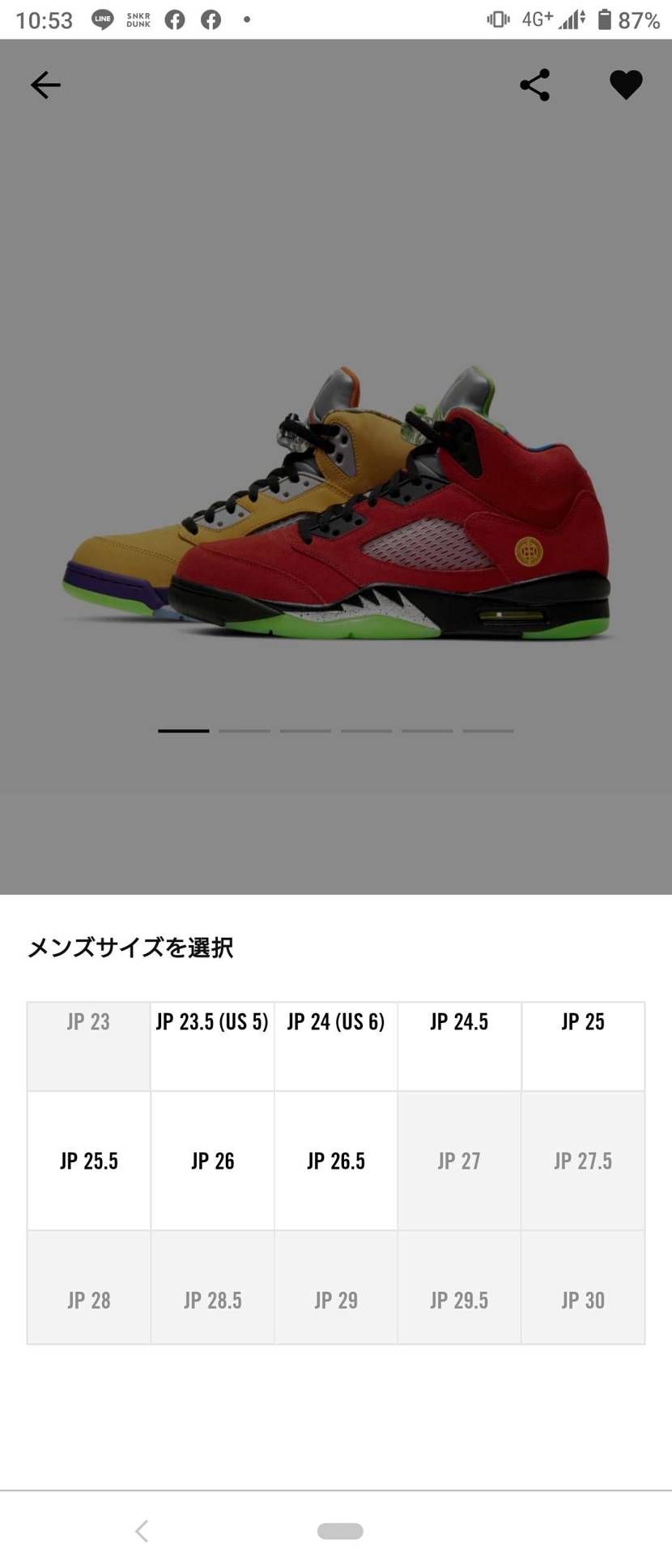Tap the battery level indicator
The height and width of the screenshot is (1568, 672).
coord(603,19)
